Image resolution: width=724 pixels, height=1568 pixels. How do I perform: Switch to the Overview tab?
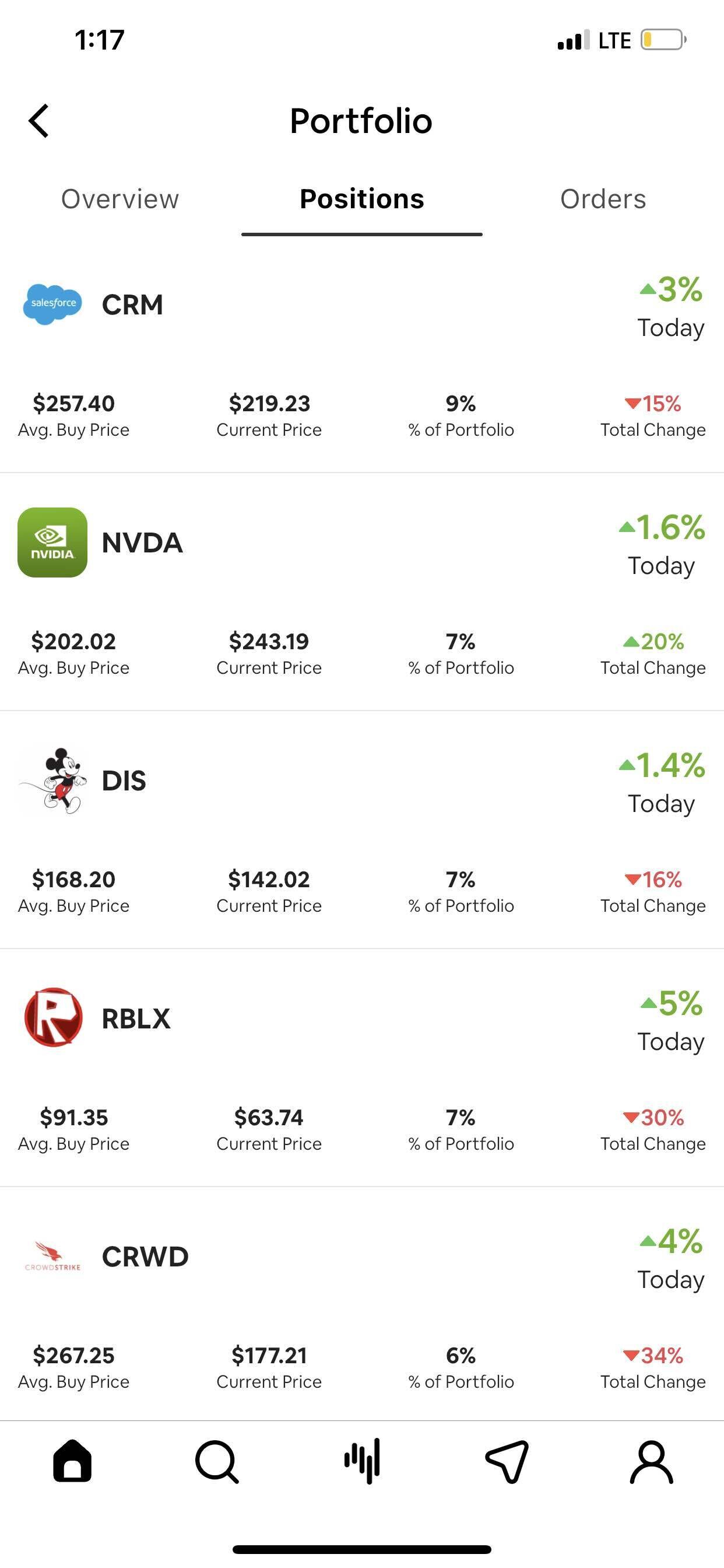point(120,199)
